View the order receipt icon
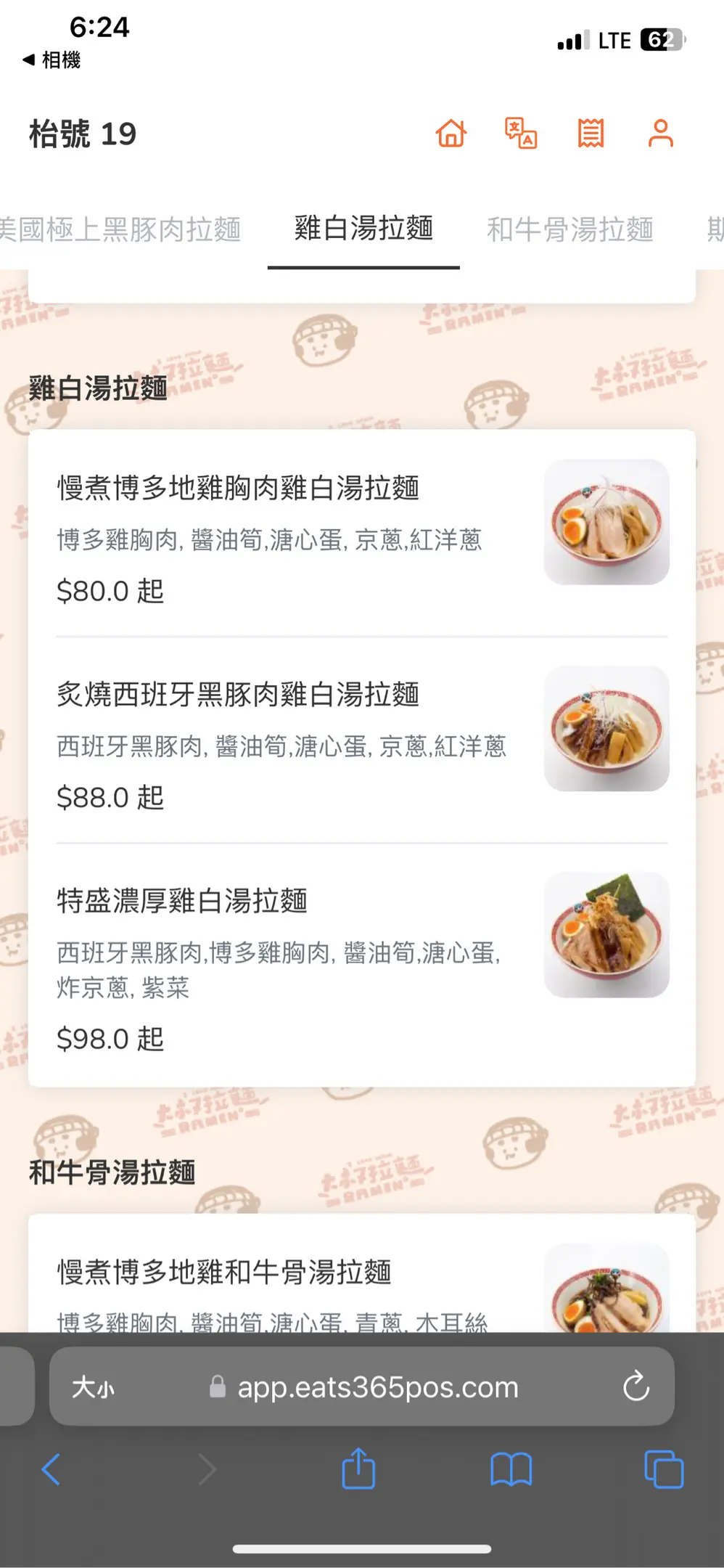This screenshot has height=1568, width=724. tap(591, 134)
